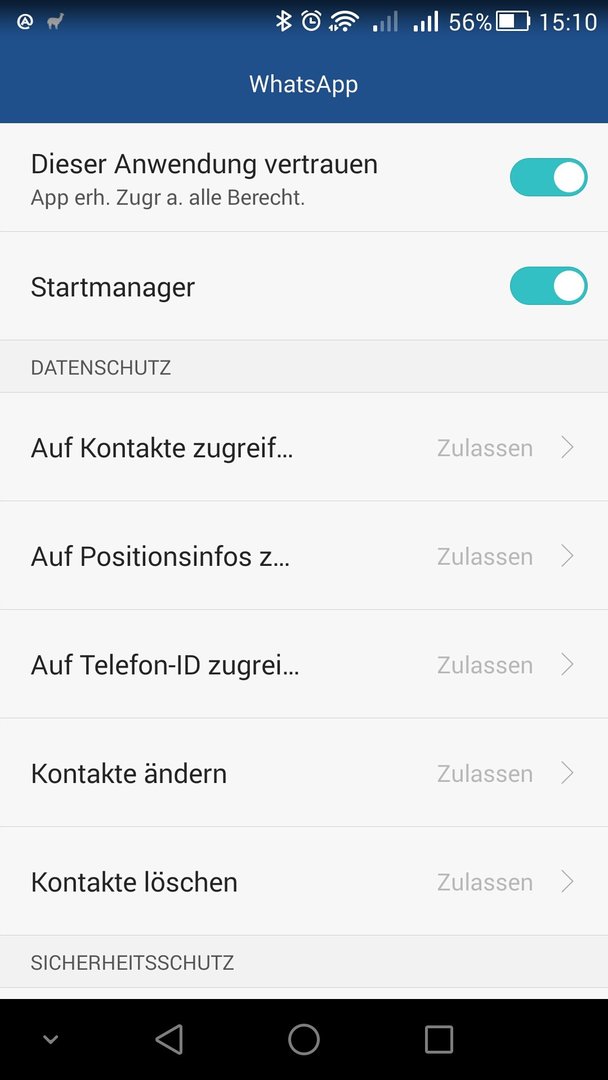Disable the Startmanager switch

tap(548, 286)
